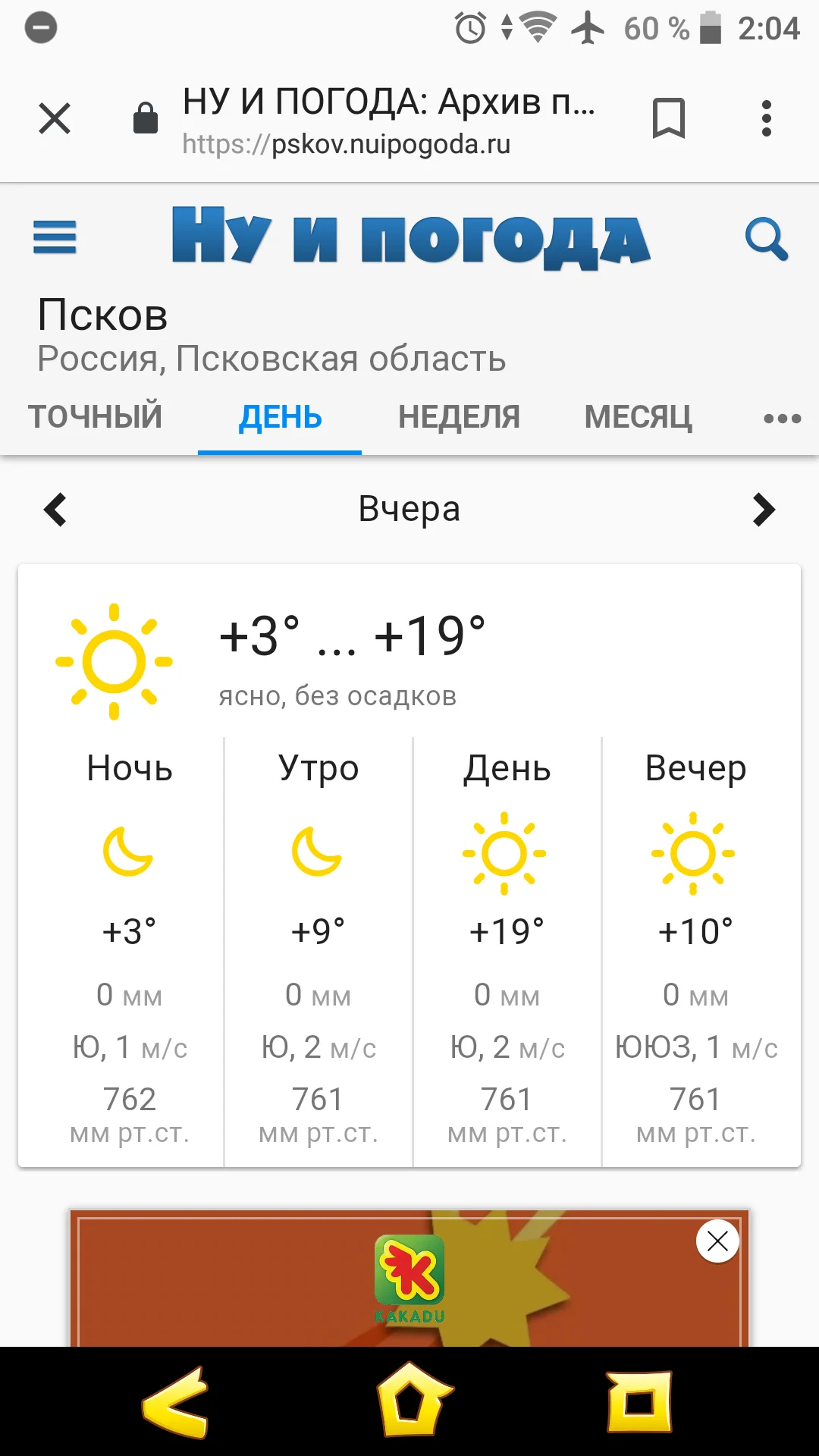Click the search magnifier icon
The image size is (819, 1456).
coord(766,237)
